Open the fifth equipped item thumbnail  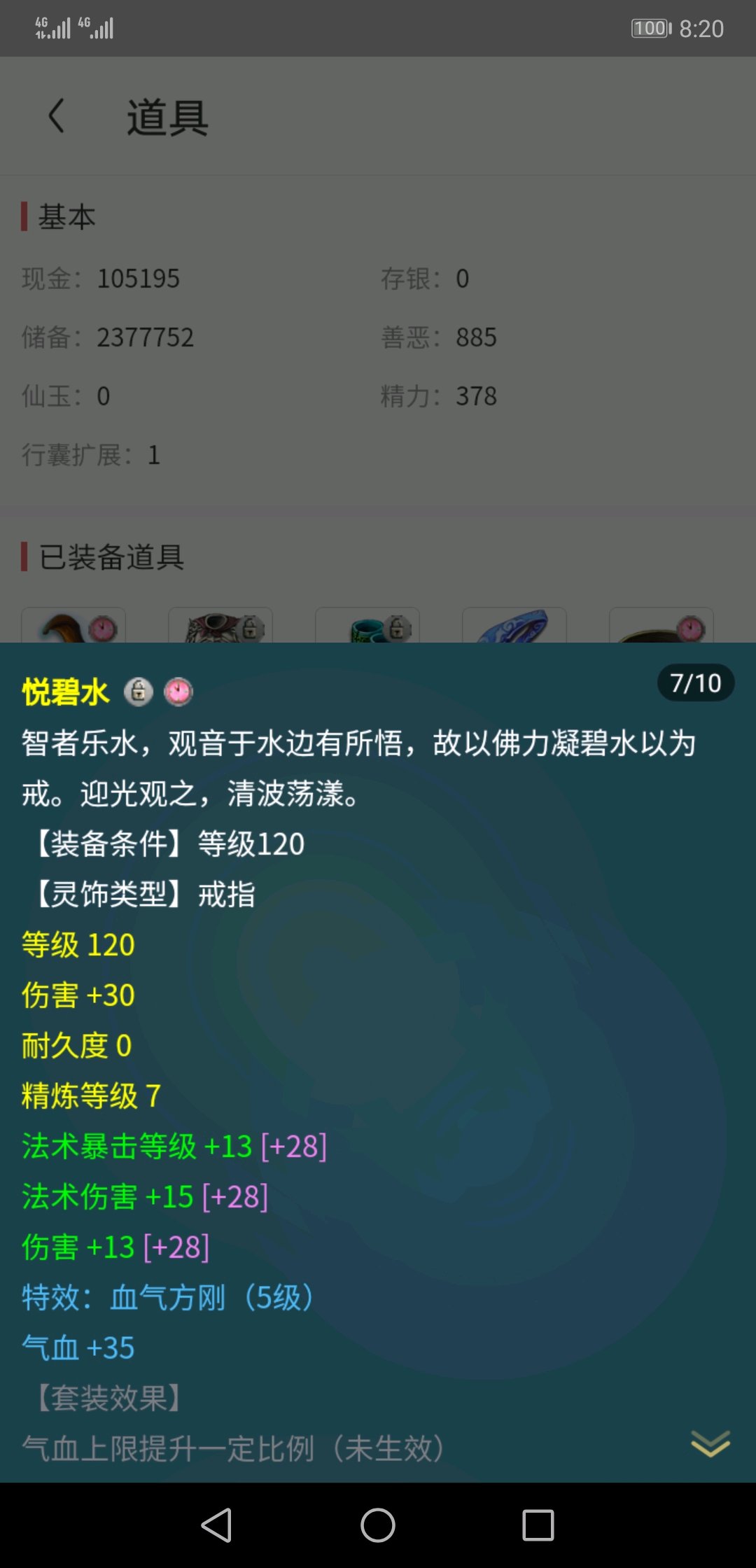tap(661, 625)
